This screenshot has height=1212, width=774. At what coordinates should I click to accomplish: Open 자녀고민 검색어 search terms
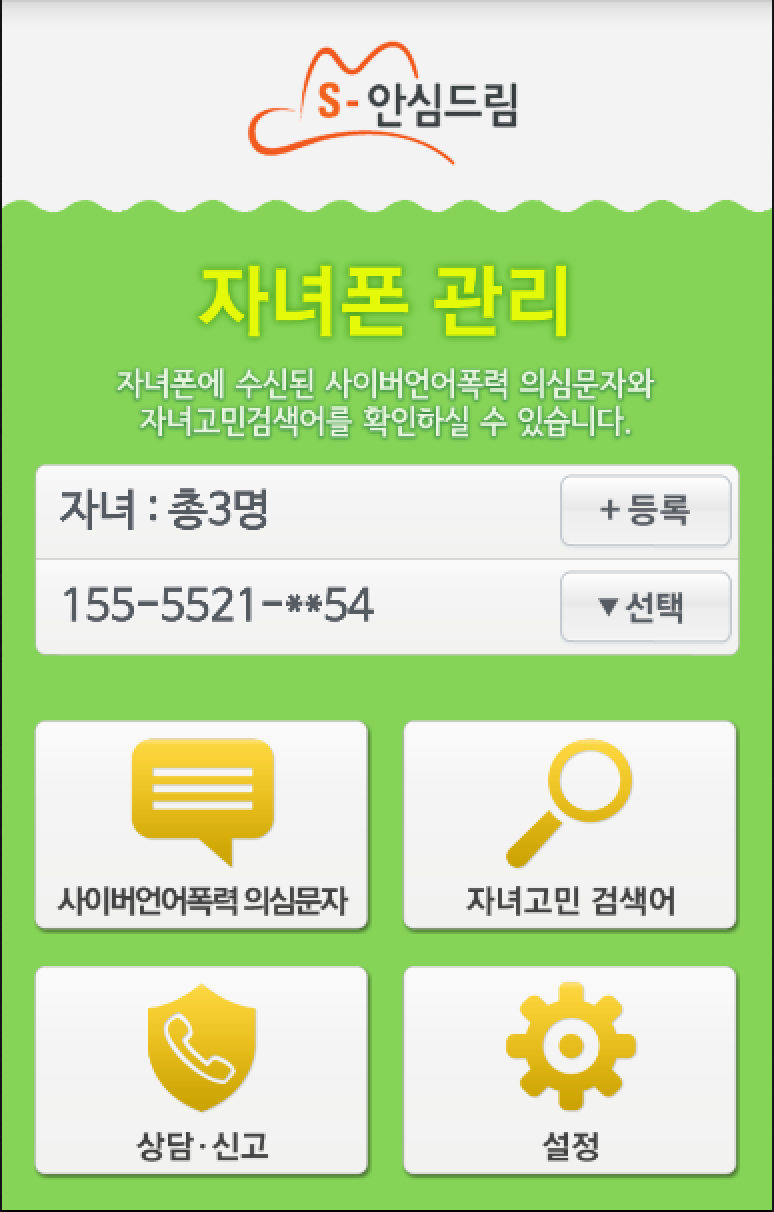pyautogui.click(x=570, y=825)
